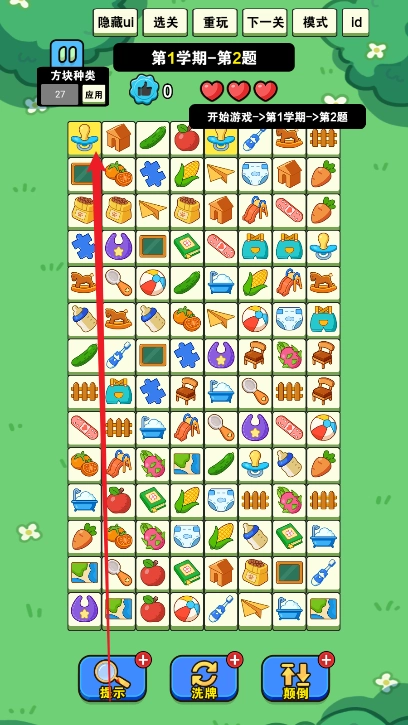Tap the id button
Image resolution: width=408 pixels, height=725 pixels.
pyautogui.click(x=356, y=22)
